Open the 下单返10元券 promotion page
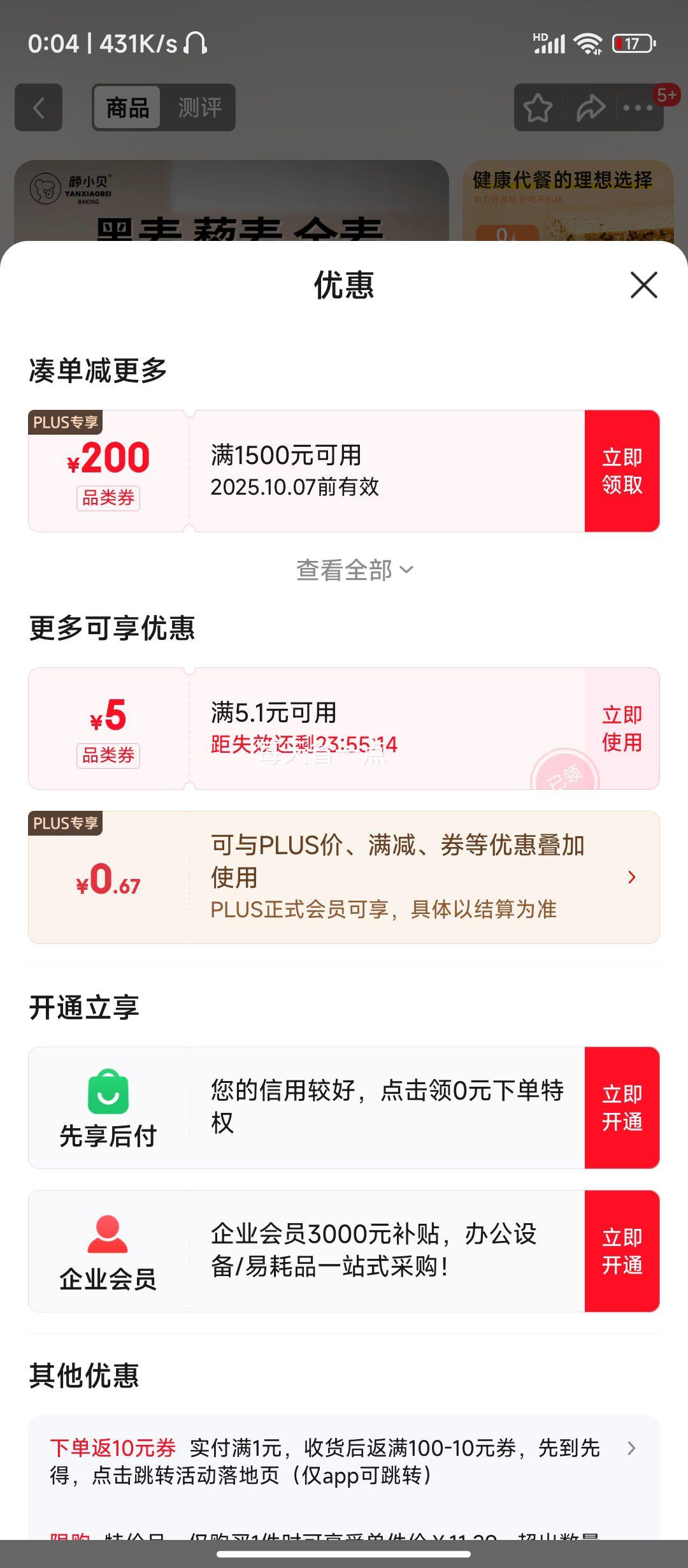 (x=344, y=1461)
